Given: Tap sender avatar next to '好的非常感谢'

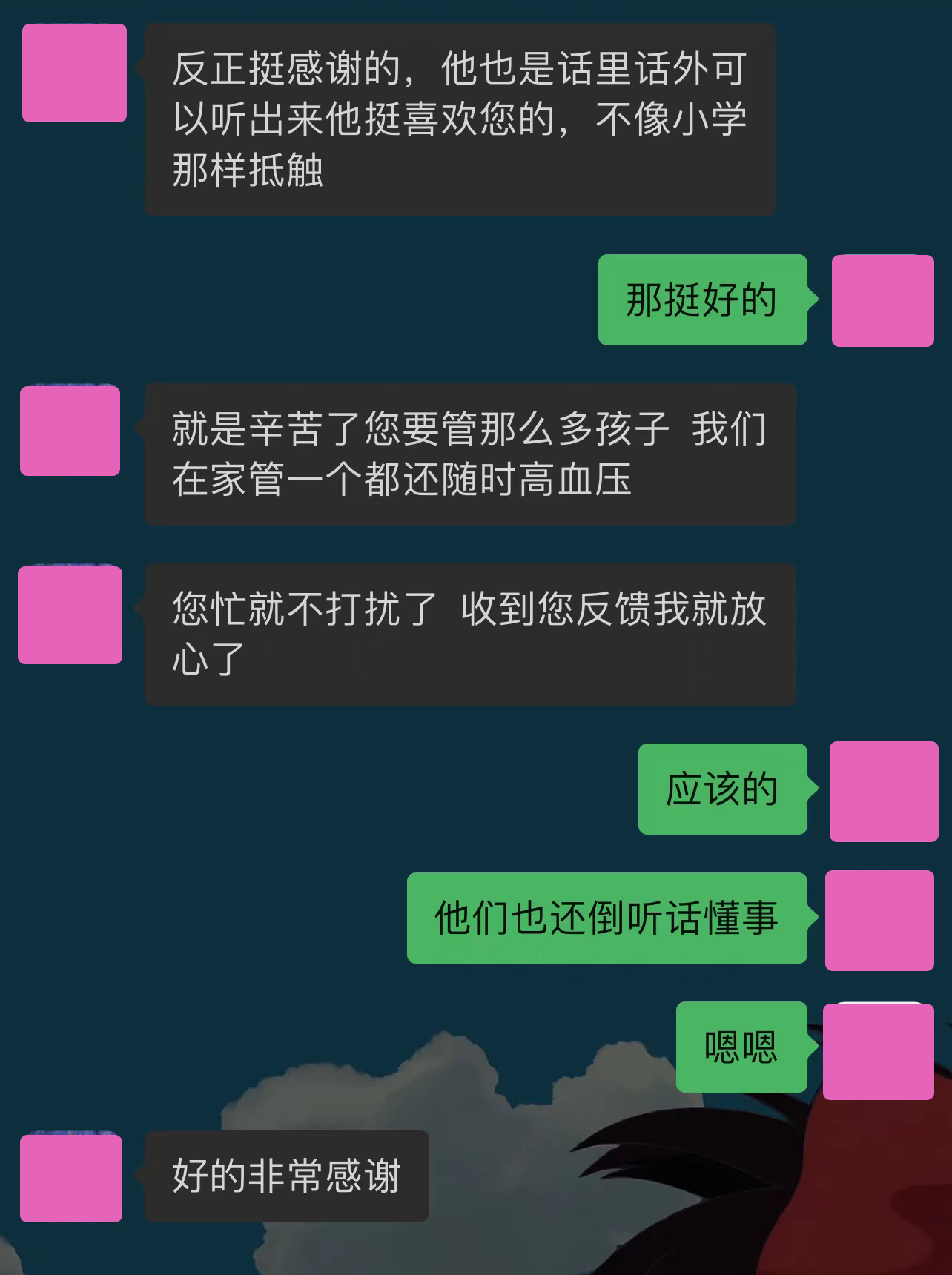Looking at the screenshot, I should point(71,1177).
